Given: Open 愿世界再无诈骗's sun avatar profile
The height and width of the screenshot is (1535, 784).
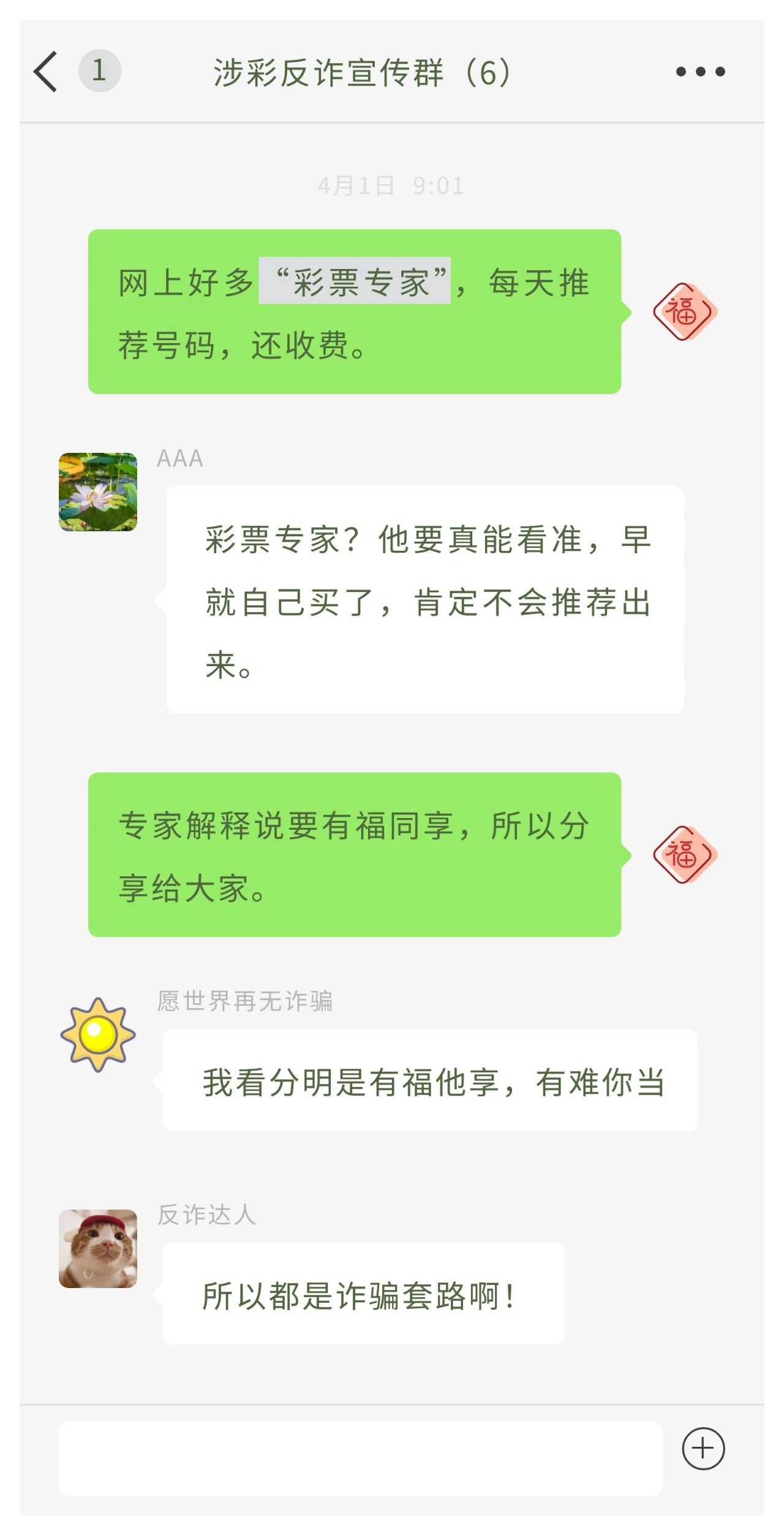Looking at the screenshot, I should (x=98, y=1035).
